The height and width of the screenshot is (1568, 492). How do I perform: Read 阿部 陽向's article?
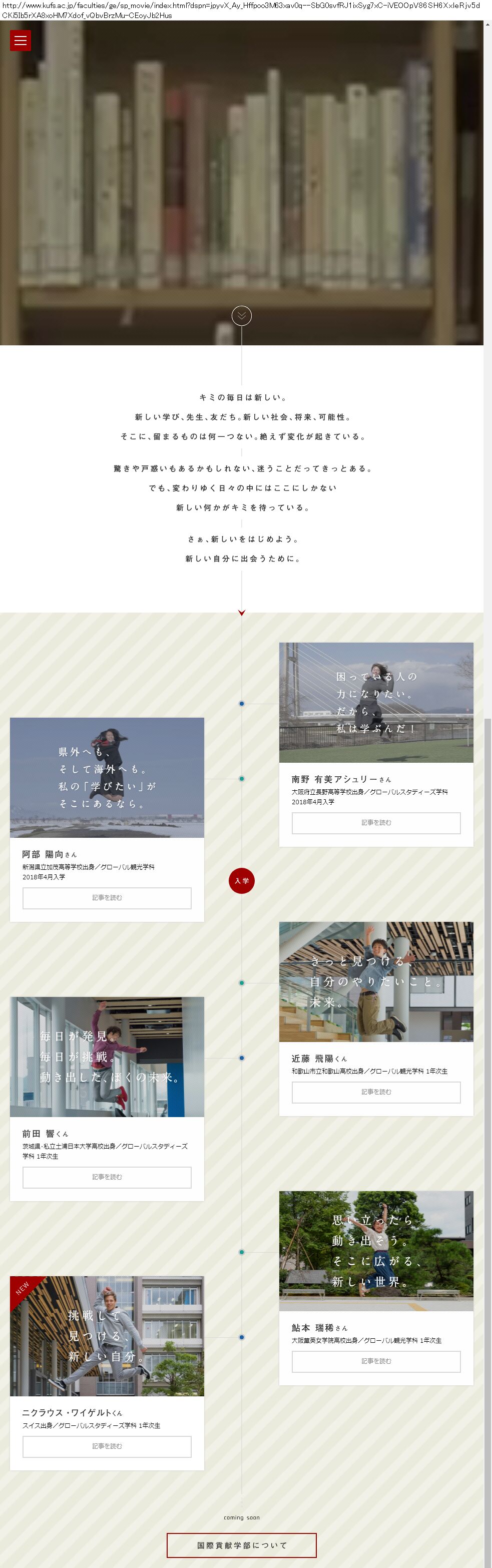pos(107,898)
